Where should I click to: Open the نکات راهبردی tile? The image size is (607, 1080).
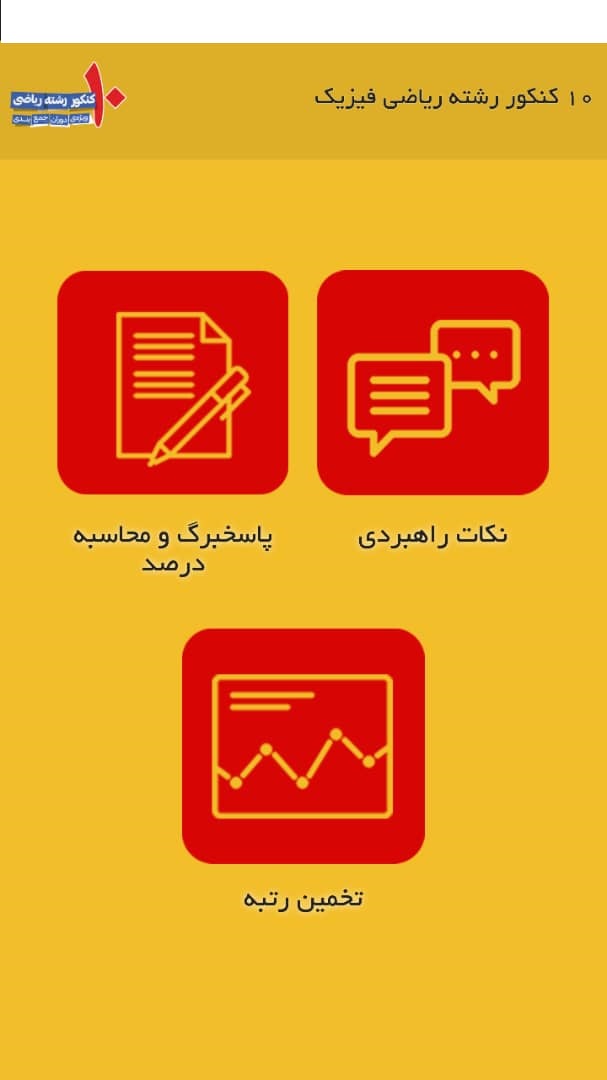[x=432, y=383]
